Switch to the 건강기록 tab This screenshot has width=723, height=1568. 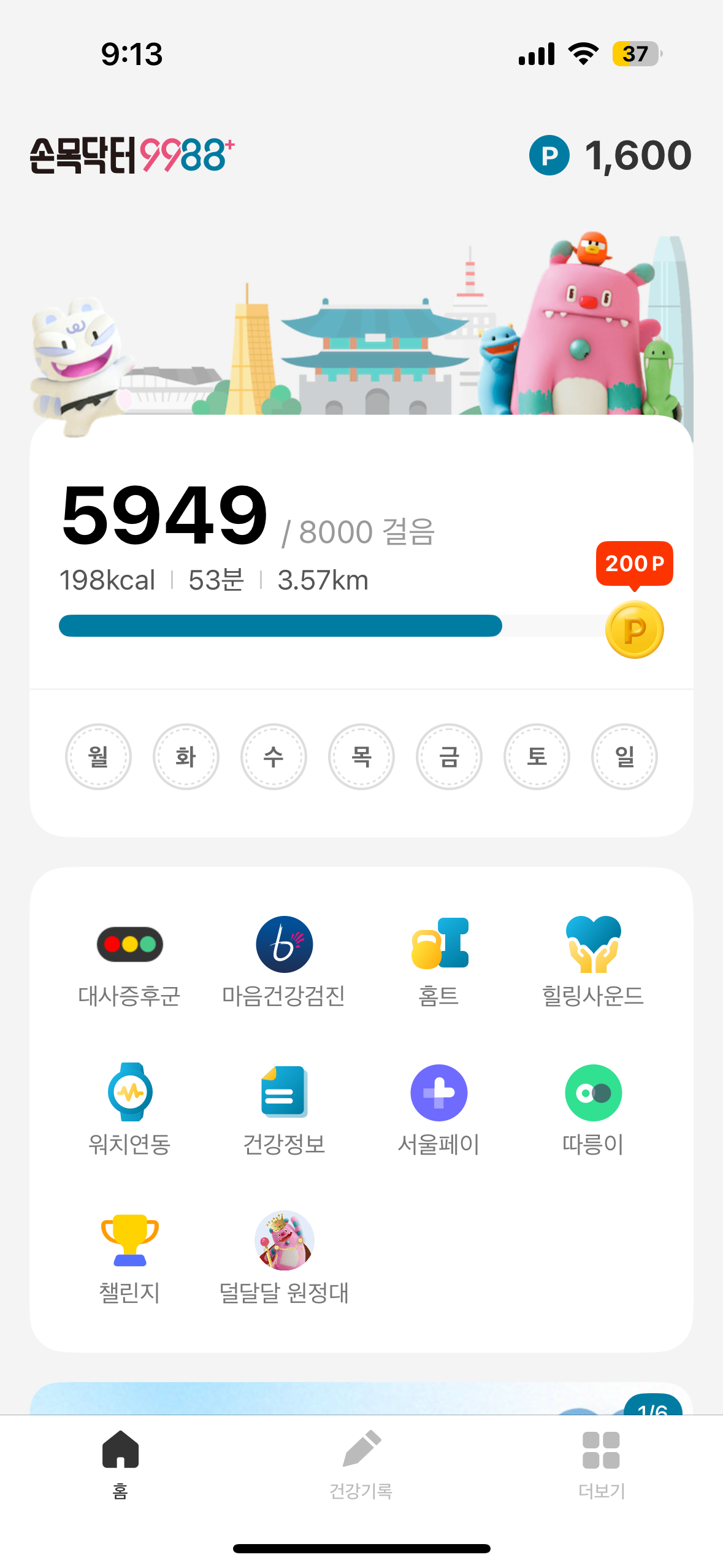coord(361,1464)
